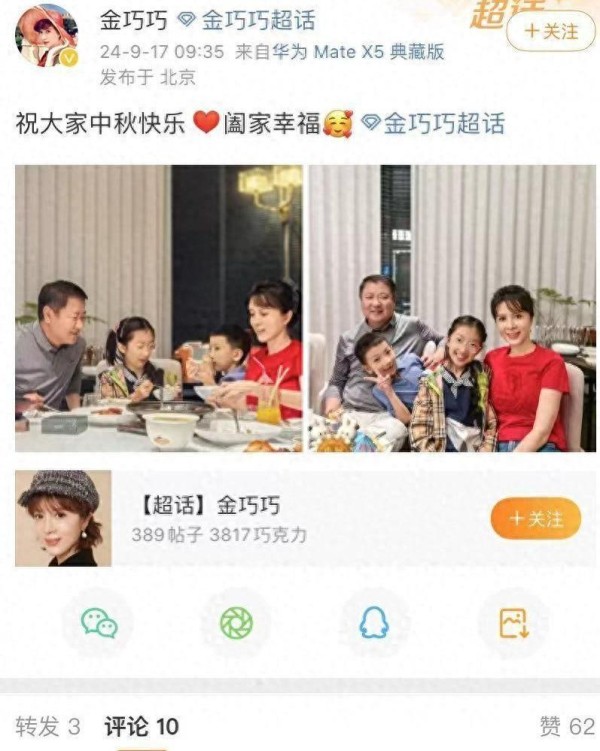This screenshot has width=600, height=751.
Task: Switch to the 转发 tab
Action: (x=48, y=727)
